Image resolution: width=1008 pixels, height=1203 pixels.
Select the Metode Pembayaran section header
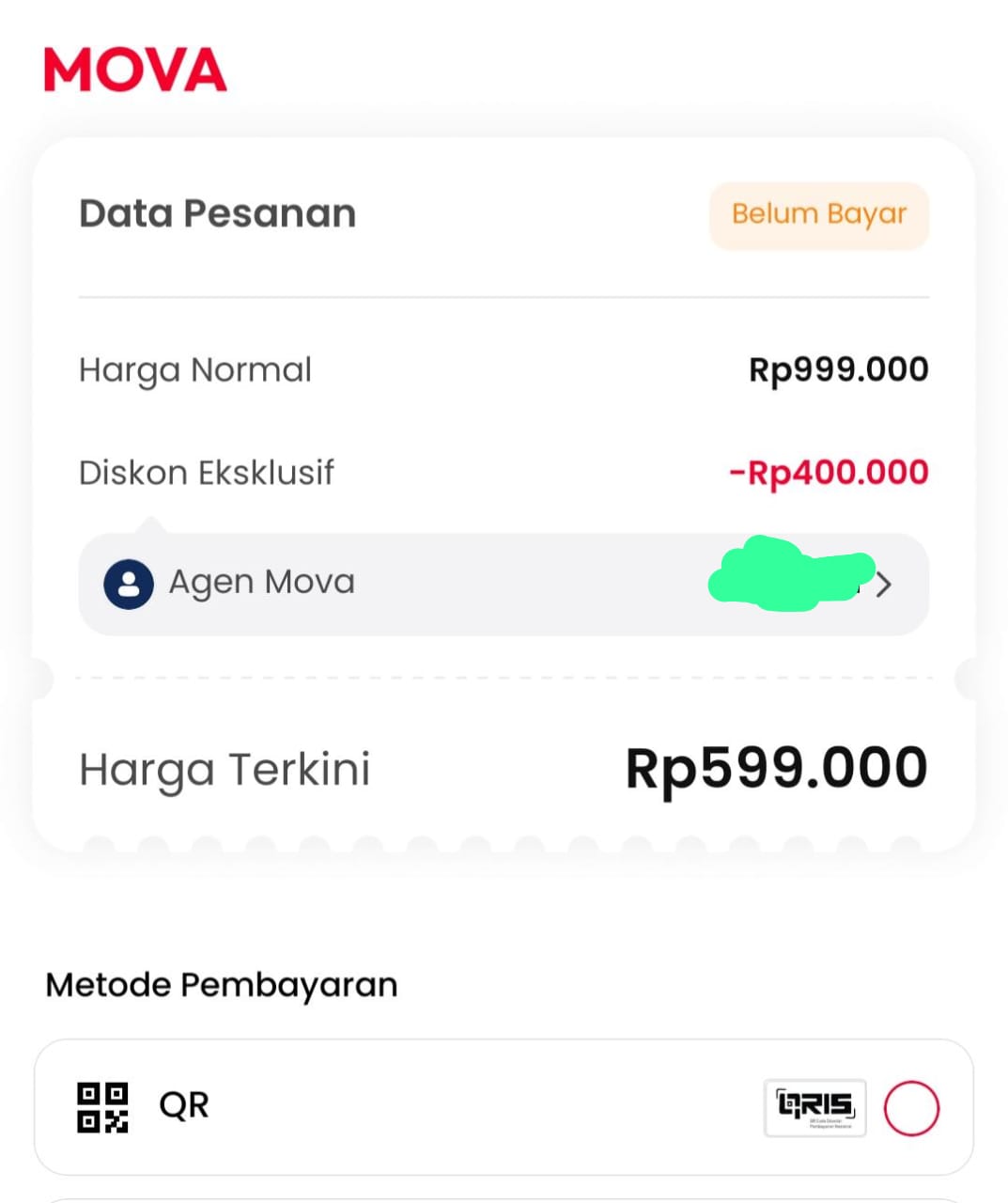tap(222, 985)
